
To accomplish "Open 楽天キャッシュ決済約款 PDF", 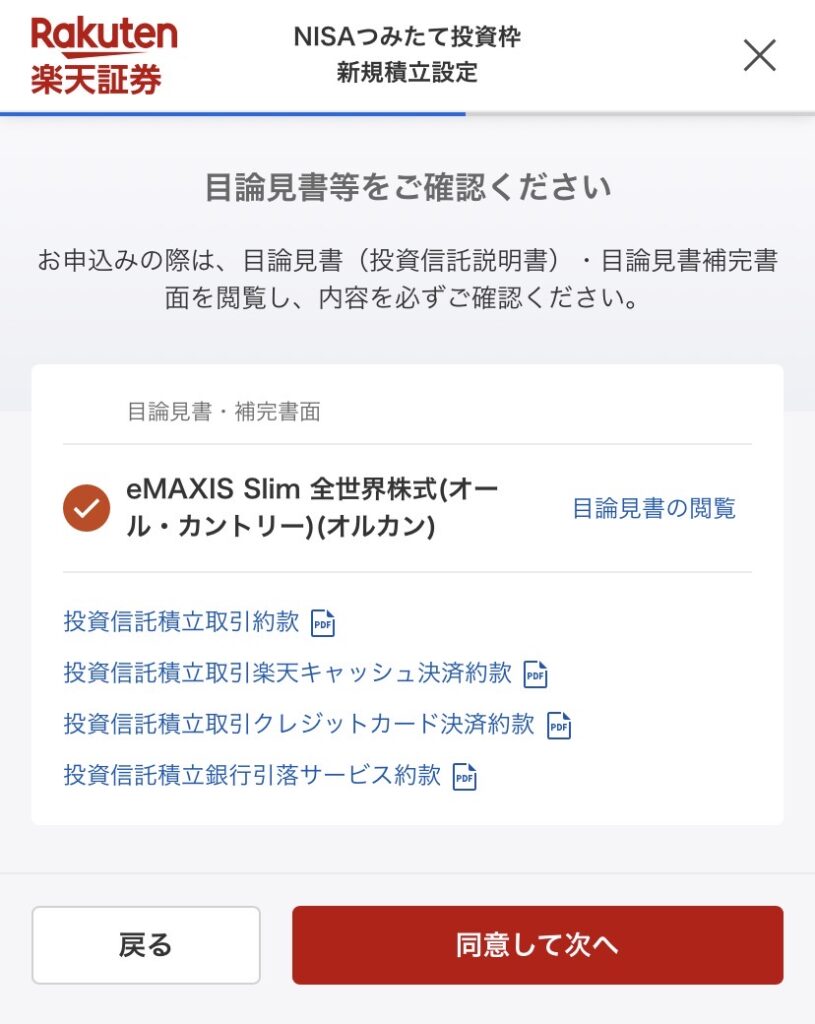I will tap(305, 673).
